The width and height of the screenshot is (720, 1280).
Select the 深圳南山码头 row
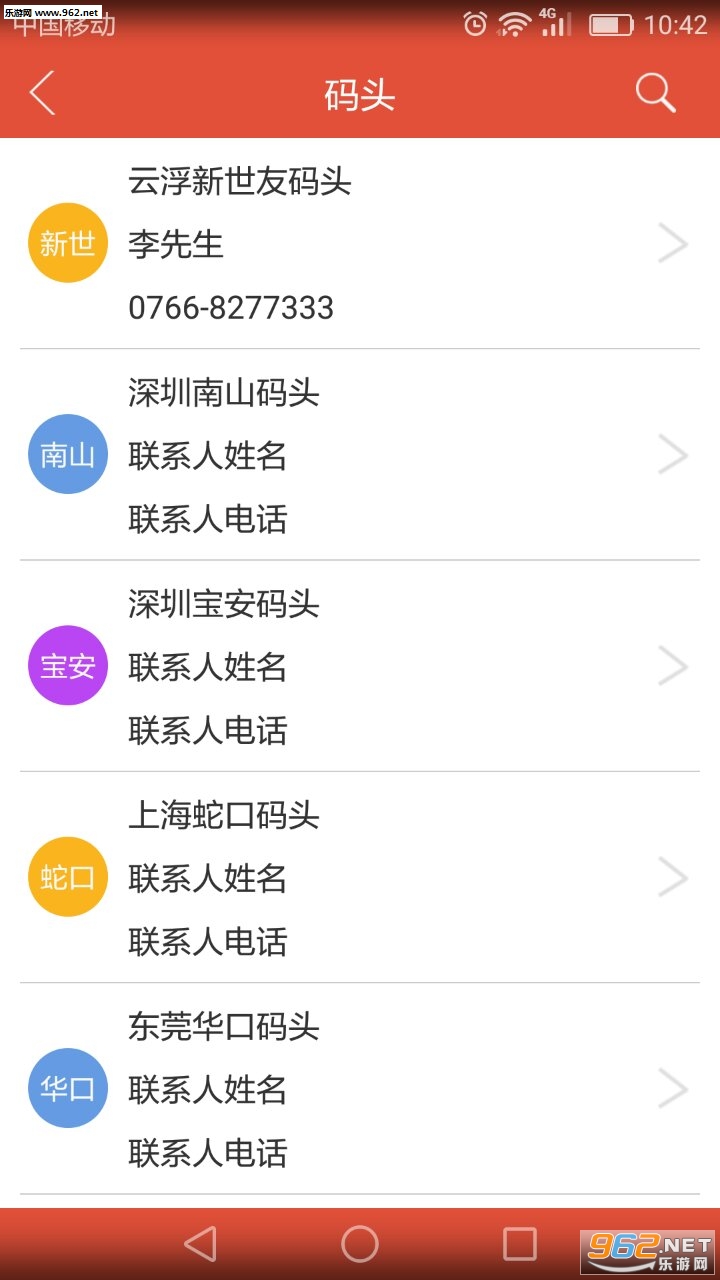tap(360, 455)
